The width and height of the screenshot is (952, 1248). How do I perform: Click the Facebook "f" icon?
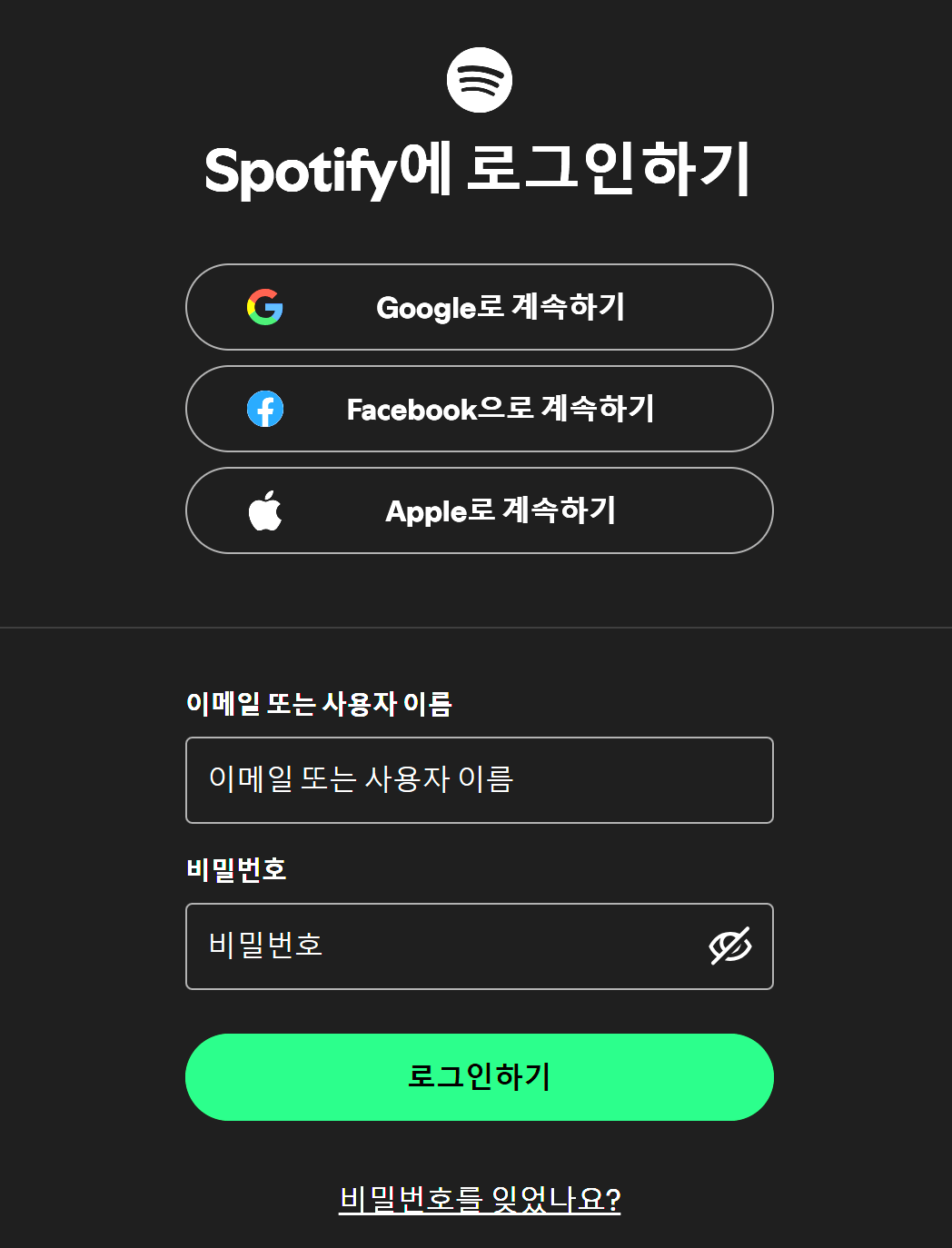click(x=264, y=410)
